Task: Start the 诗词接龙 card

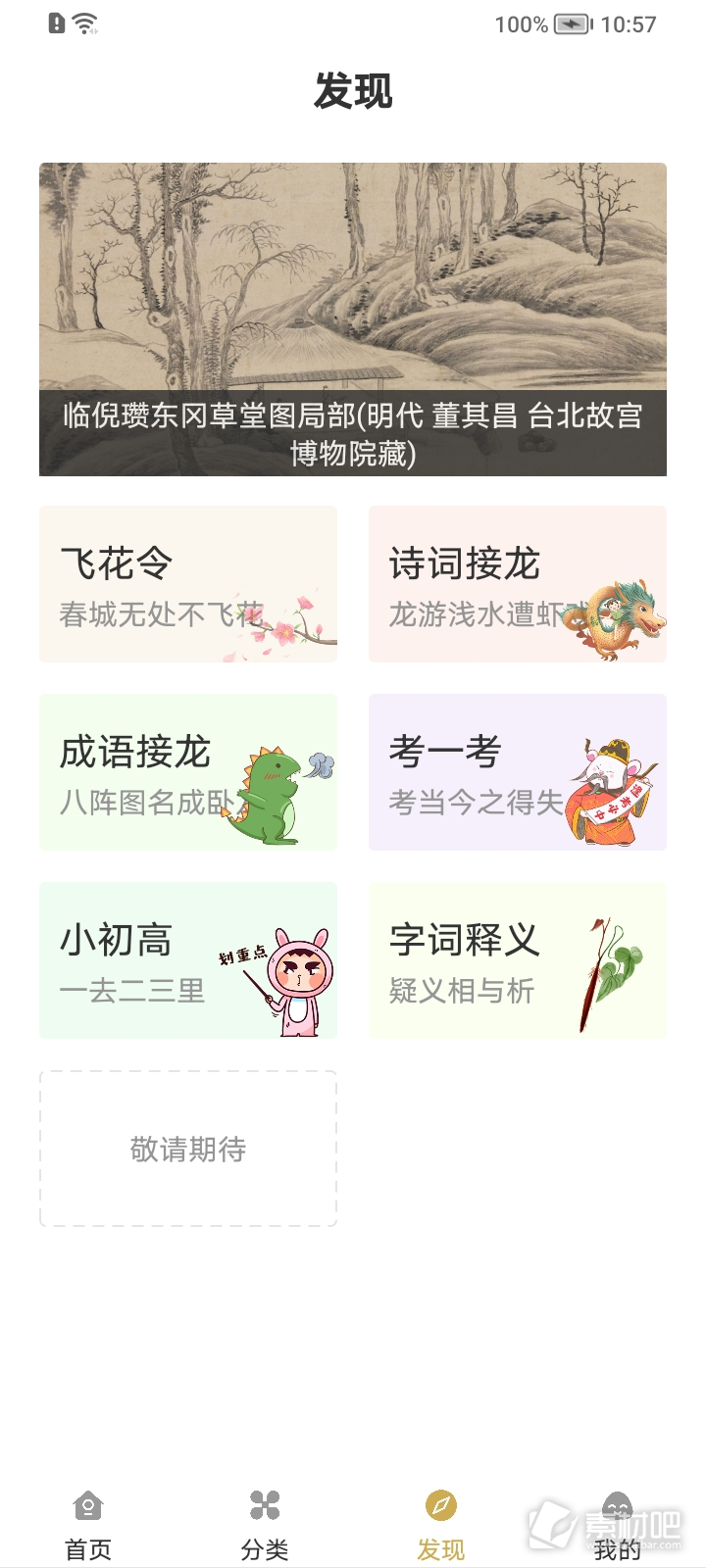Action: 518,584
